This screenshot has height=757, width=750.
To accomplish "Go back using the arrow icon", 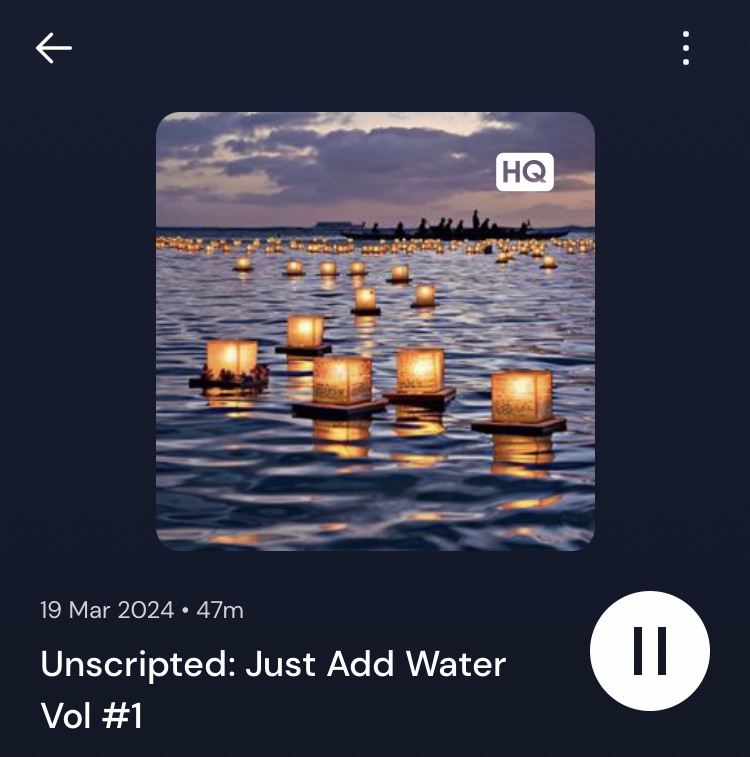I will tap(54, 48).
